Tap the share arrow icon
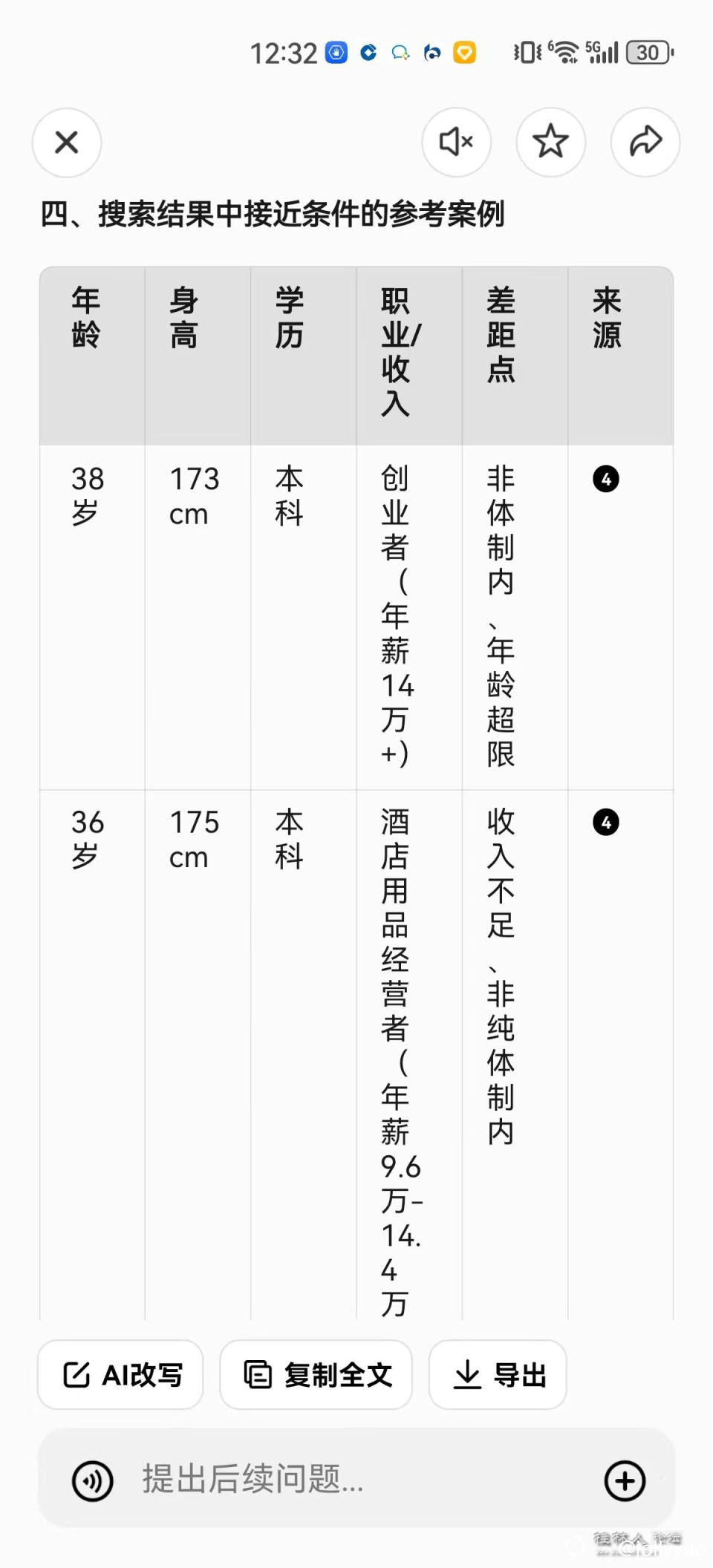The width and height of the screenshot is (713, 1568). pyautogui.click(x=645, y=142)
